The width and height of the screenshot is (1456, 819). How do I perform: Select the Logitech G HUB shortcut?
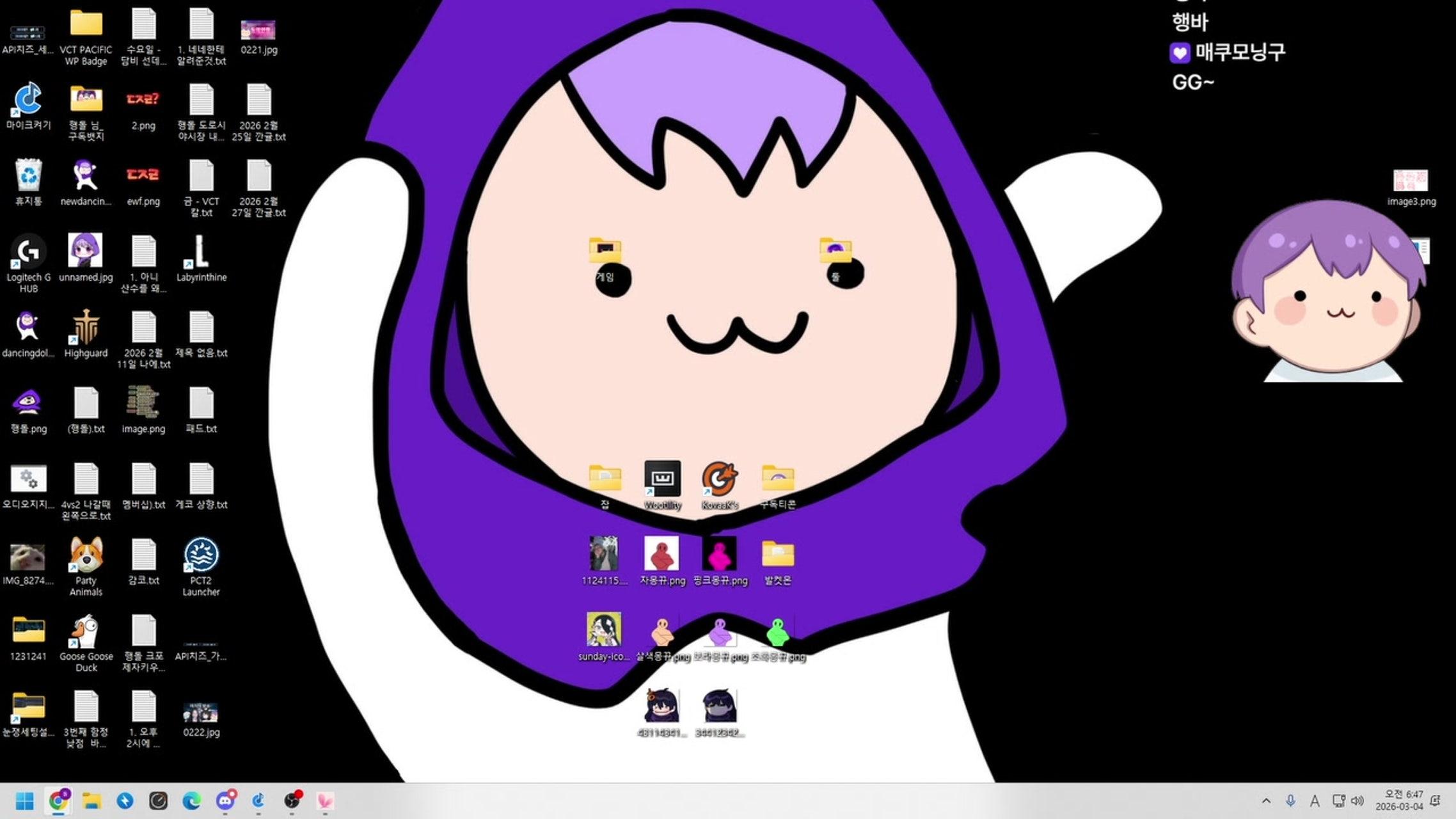click(x=28, y=252)
